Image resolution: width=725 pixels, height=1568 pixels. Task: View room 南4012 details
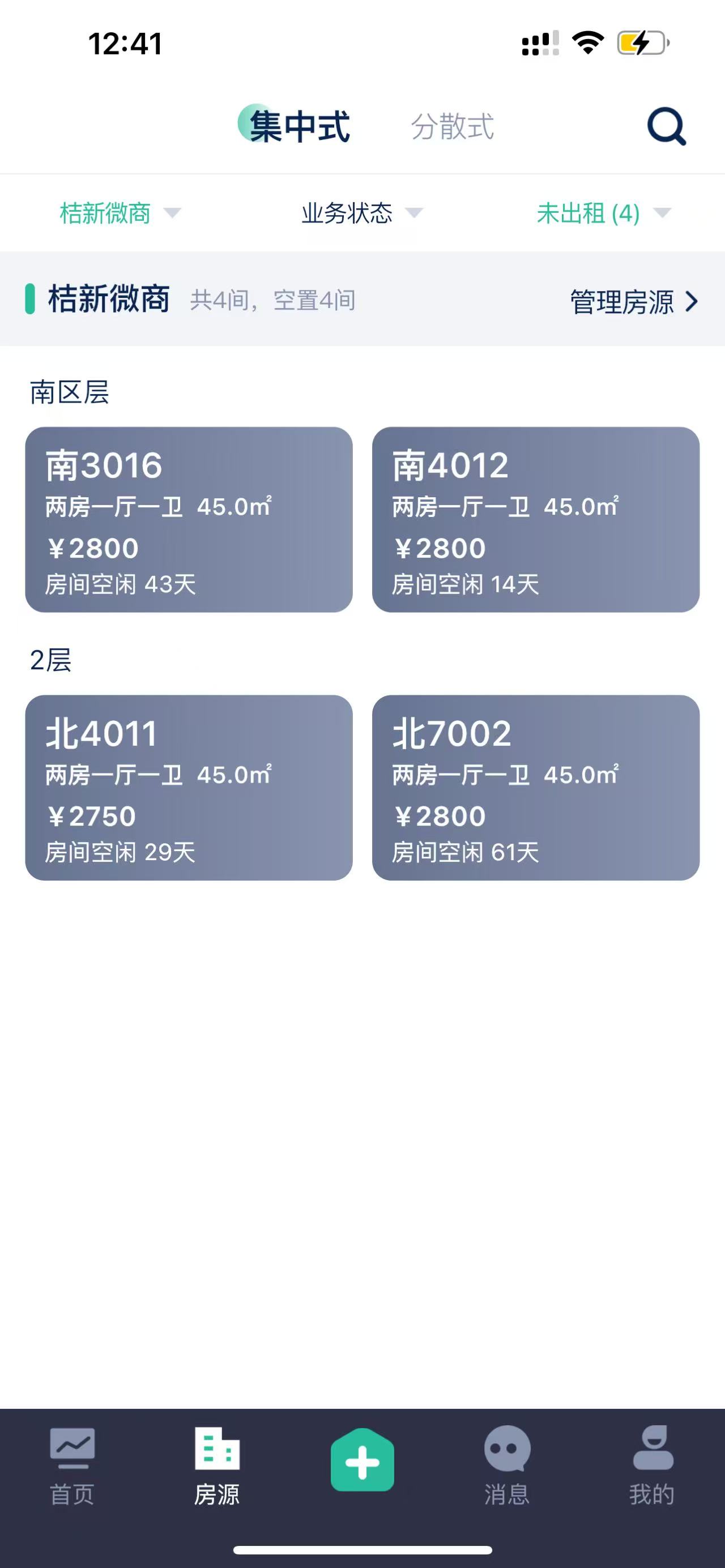point(536,519)
